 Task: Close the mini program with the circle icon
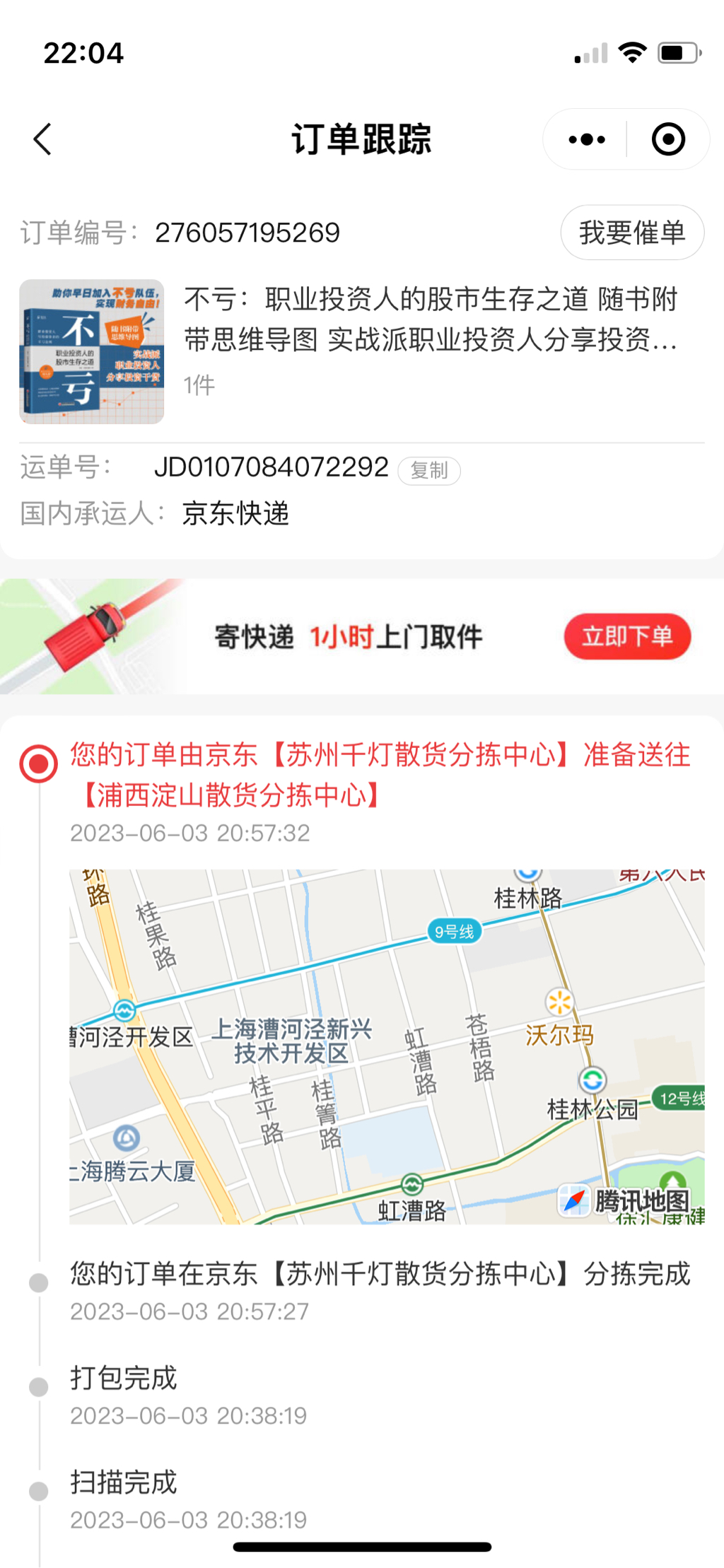668,139
